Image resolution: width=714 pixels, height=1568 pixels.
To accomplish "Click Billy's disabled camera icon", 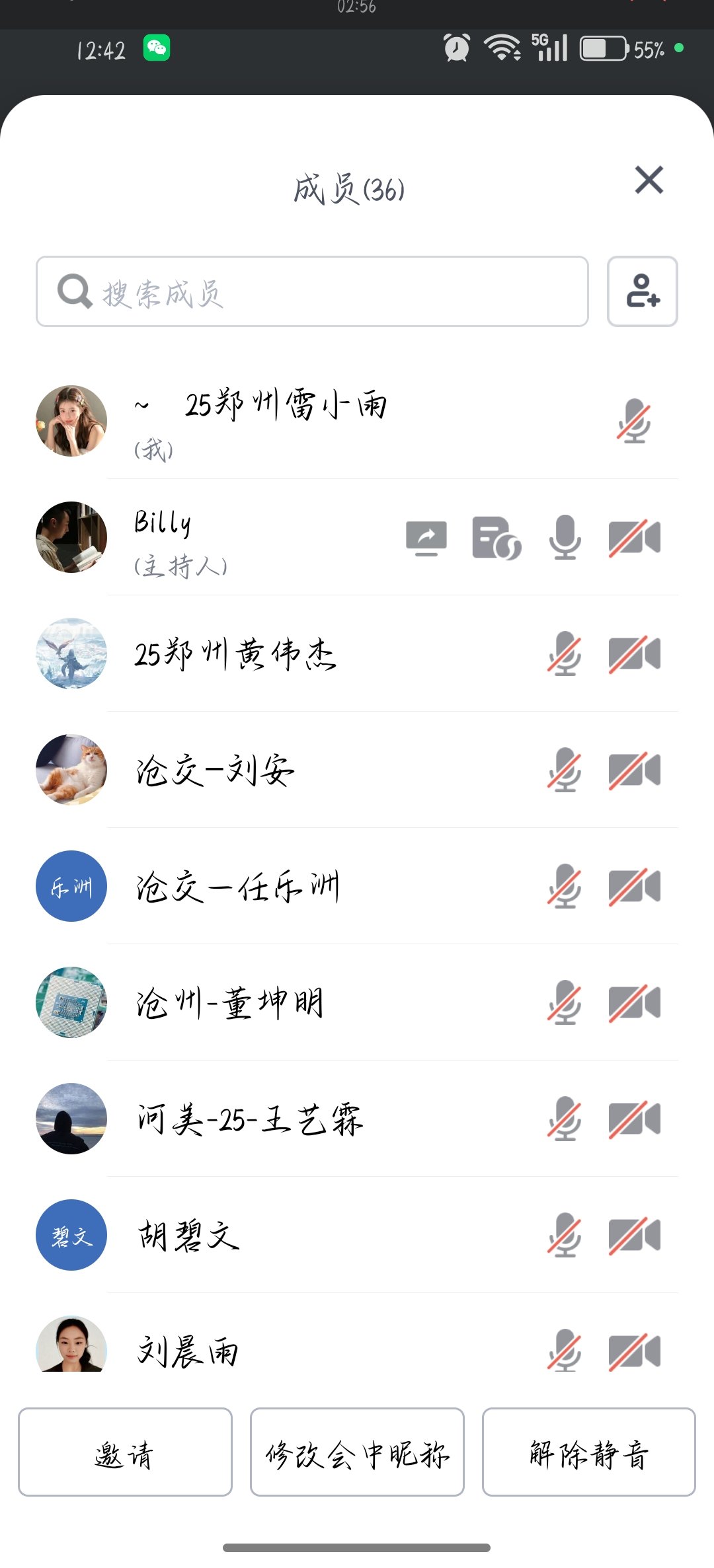I will click(633, 539).
